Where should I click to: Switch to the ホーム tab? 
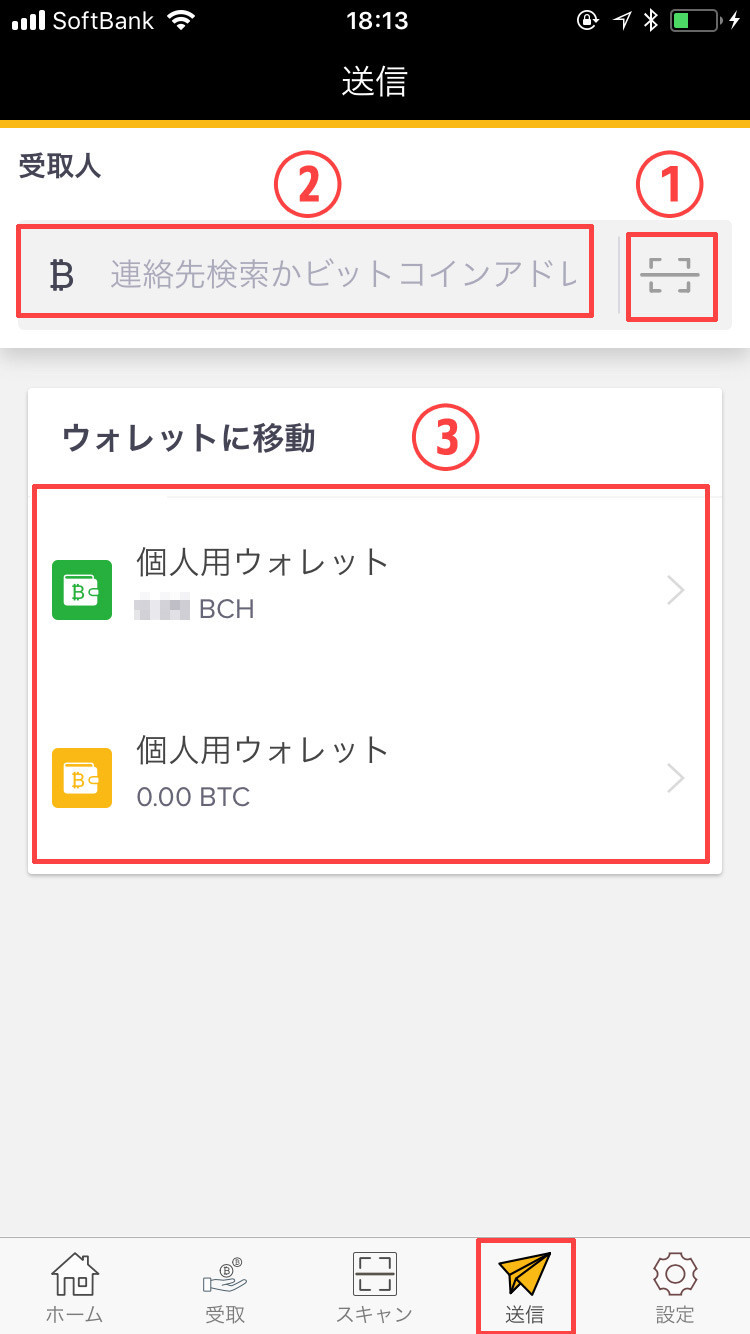click(75, 1287)
